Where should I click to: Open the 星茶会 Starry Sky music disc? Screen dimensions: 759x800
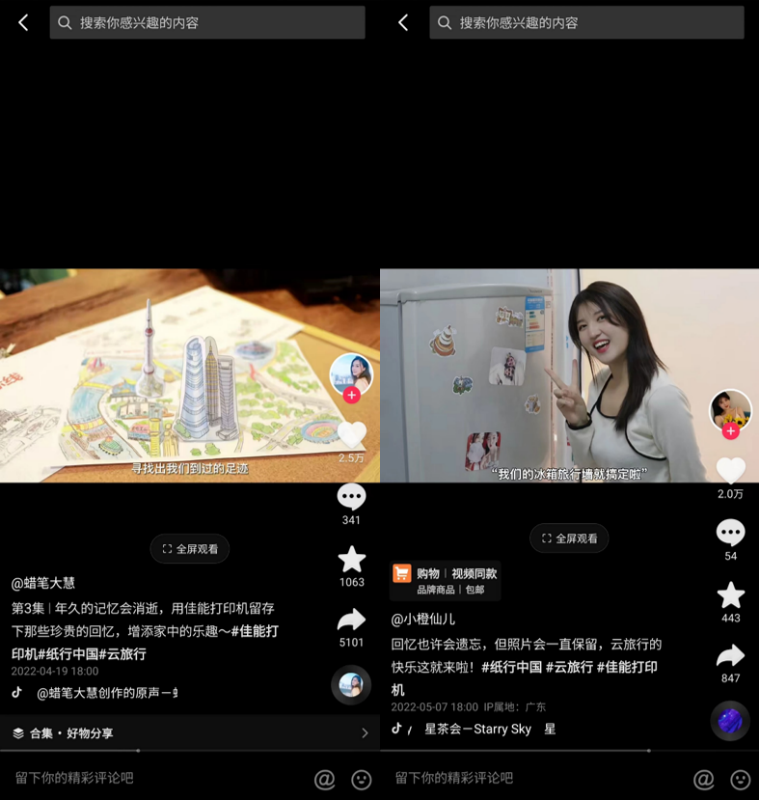click(730, 721)
